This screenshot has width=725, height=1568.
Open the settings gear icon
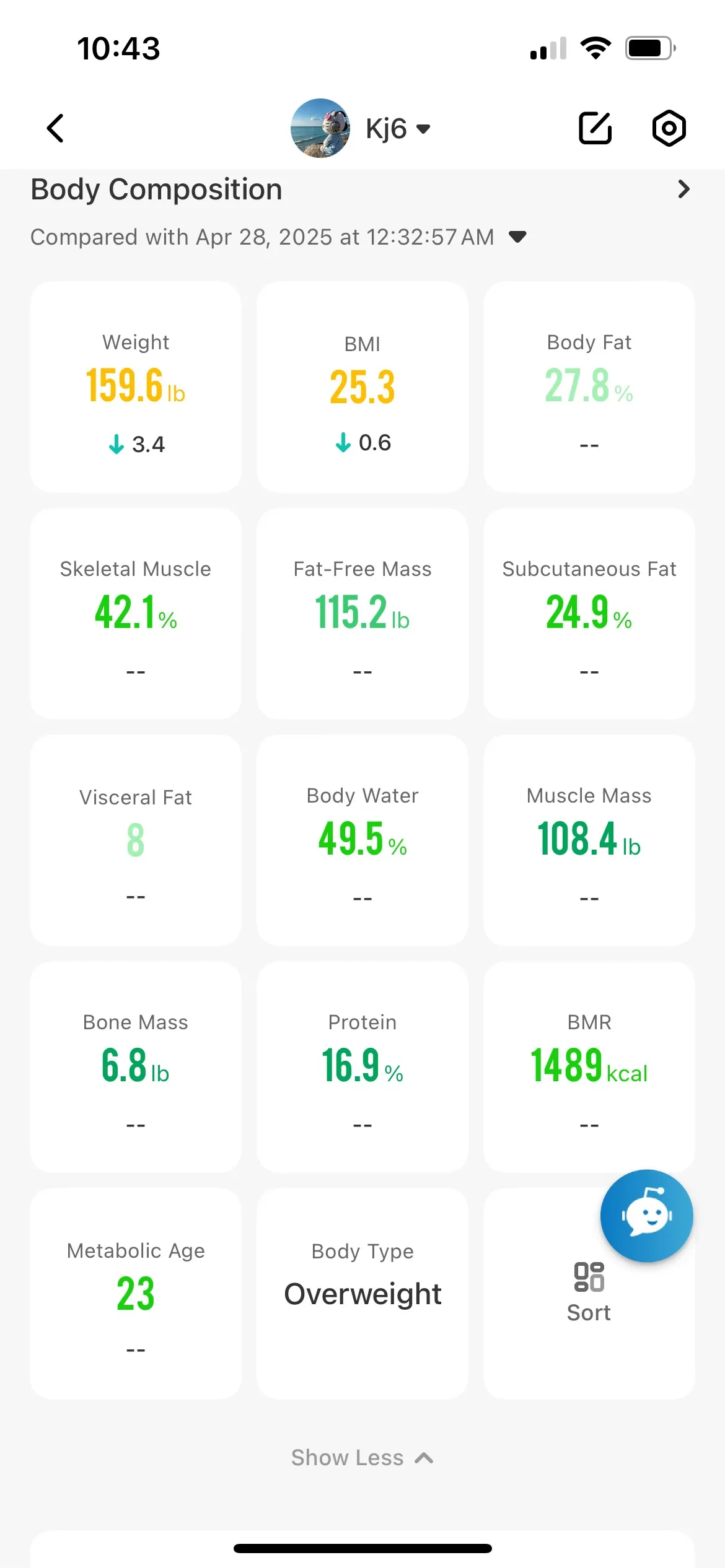[669, 128]
